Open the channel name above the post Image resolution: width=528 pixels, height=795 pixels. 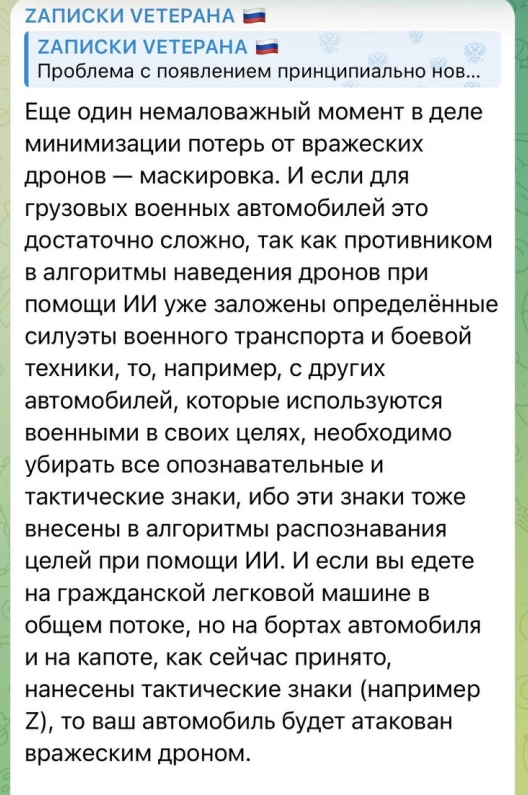click(x=145, y=16)
